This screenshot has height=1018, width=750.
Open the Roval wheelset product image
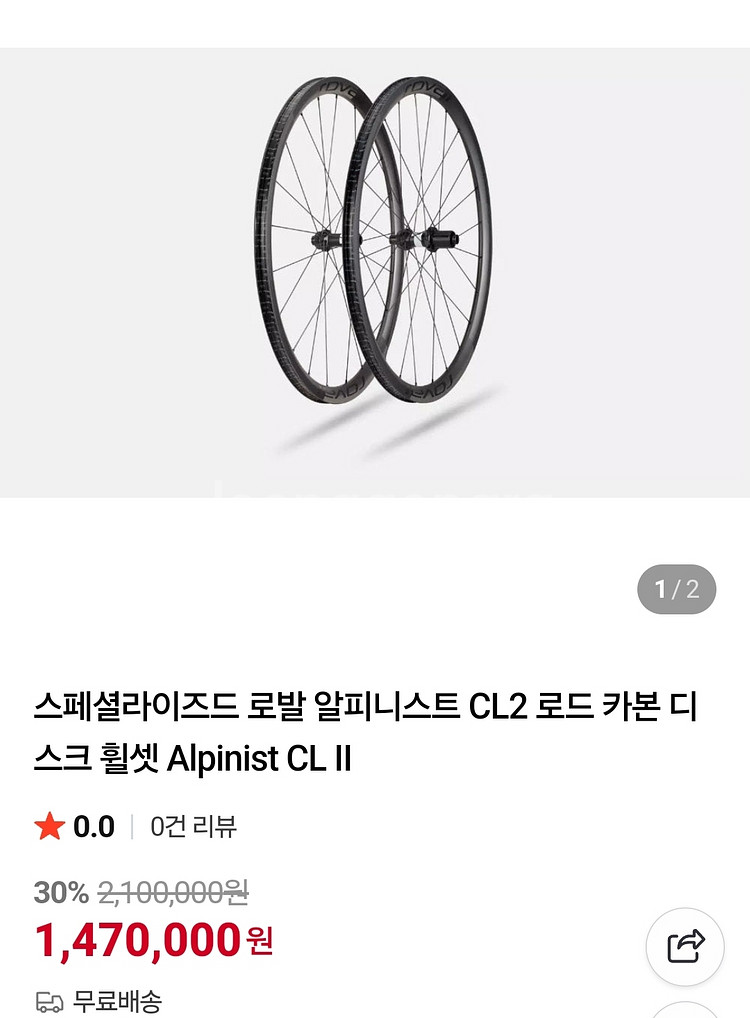pyautogui.click(x=375, y=272)
